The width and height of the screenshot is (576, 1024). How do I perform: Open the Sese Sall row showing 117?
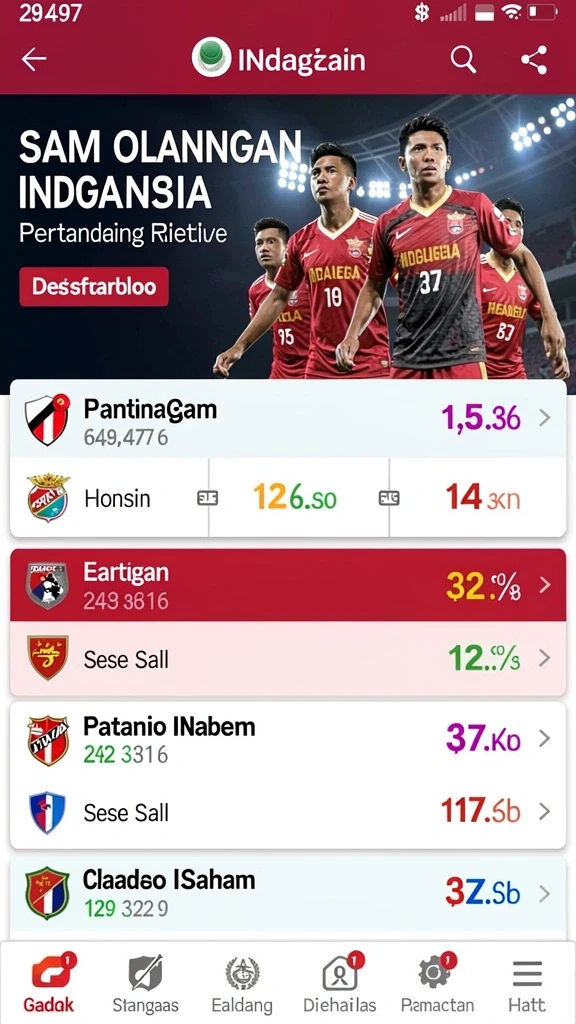[x=288, y=812]
